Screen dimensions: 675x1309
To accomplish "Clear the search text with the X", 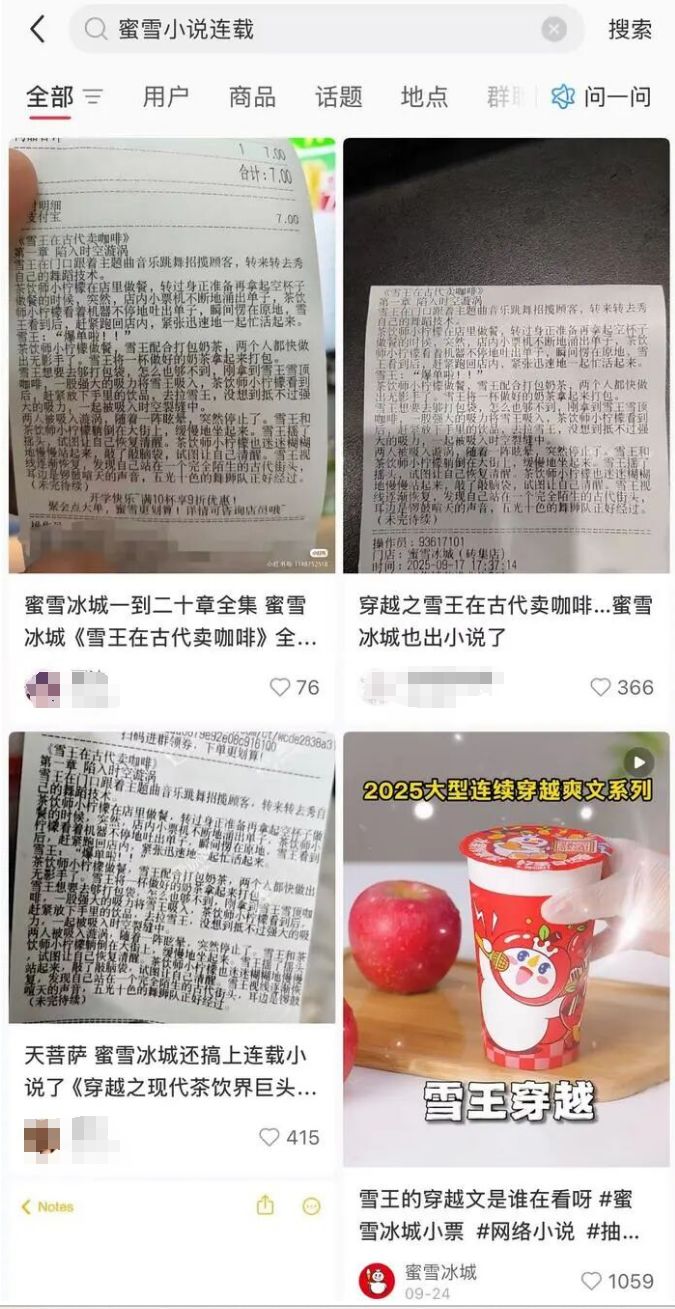I will 554,30.
